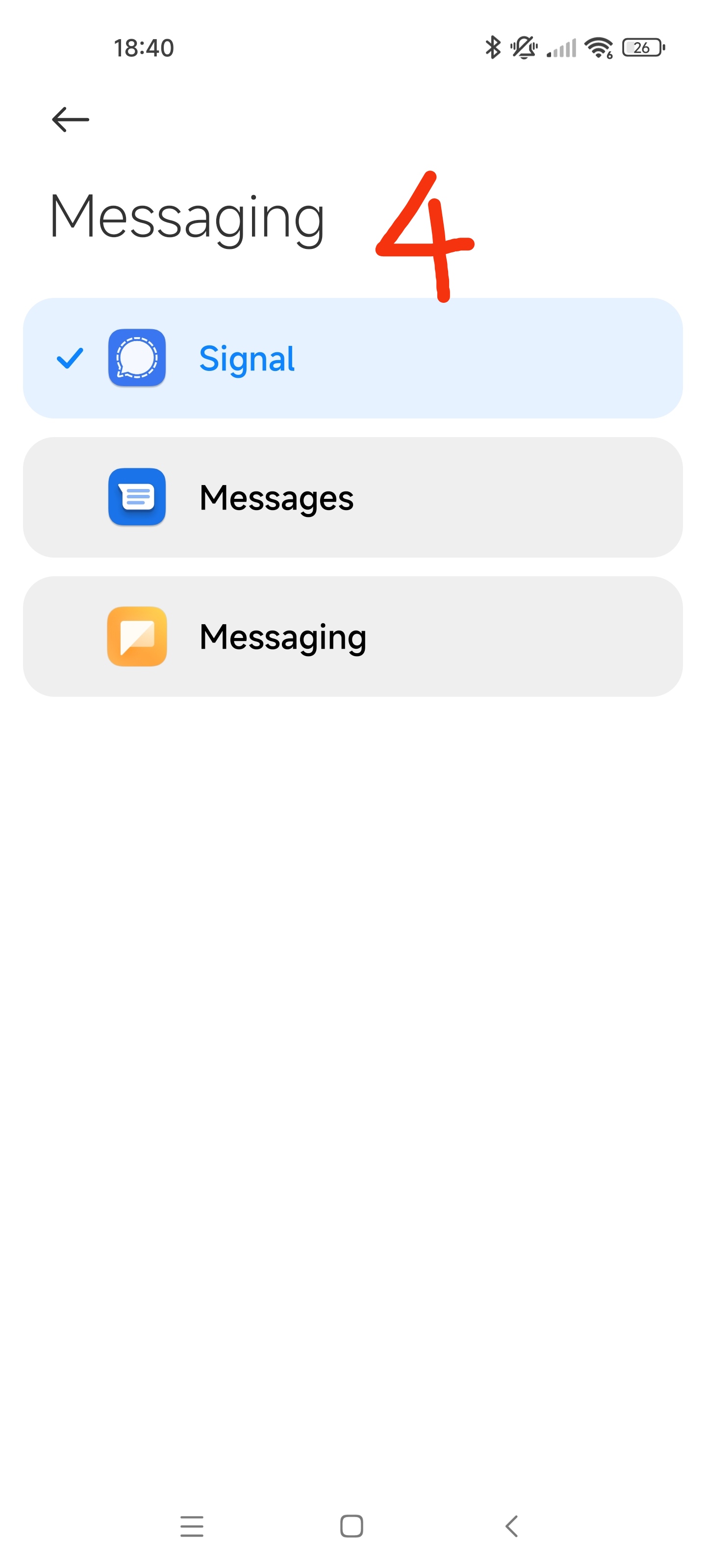Click the Signal label text
Viewport: 706px width, 1568px height.
[x=247, y=360]
